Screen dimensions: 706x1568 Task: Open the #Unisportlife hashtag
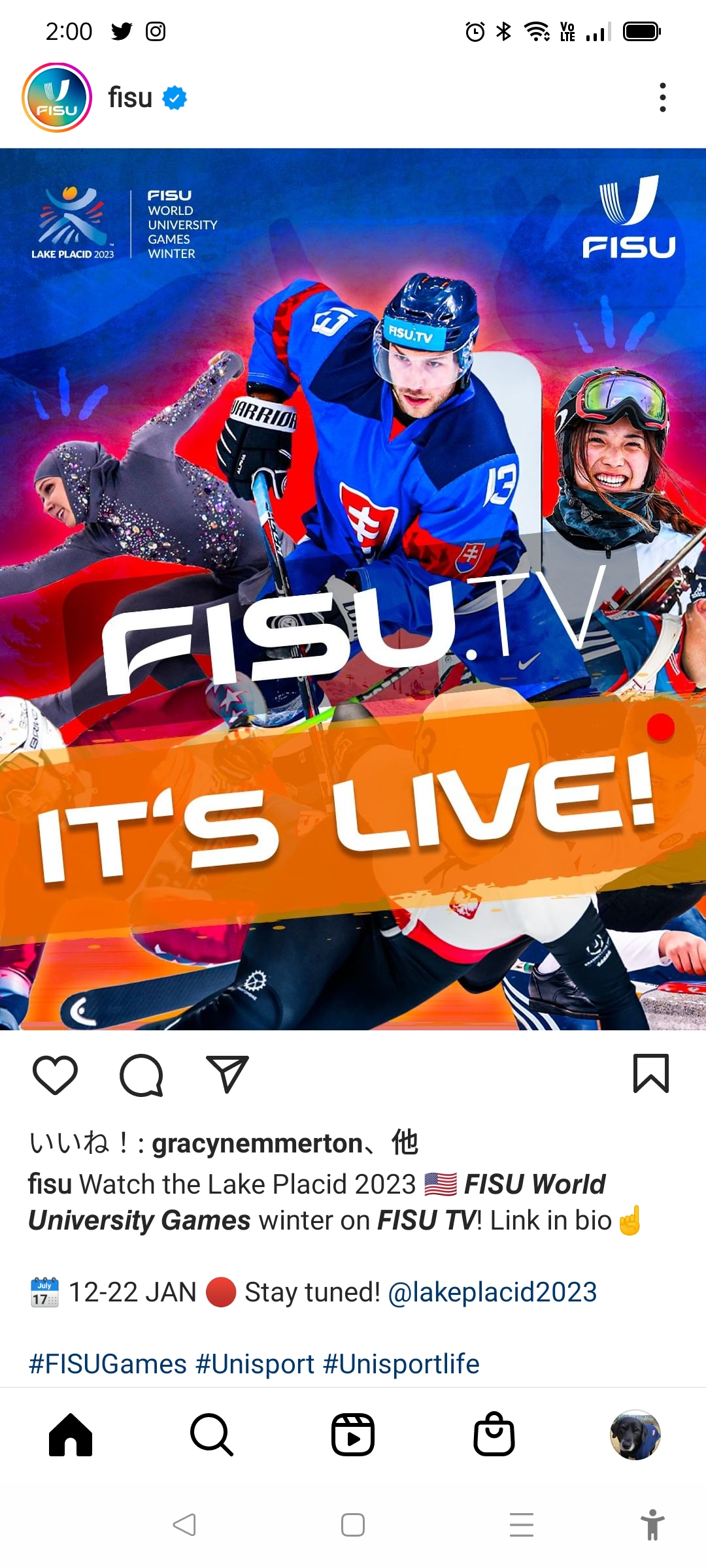401,1364
